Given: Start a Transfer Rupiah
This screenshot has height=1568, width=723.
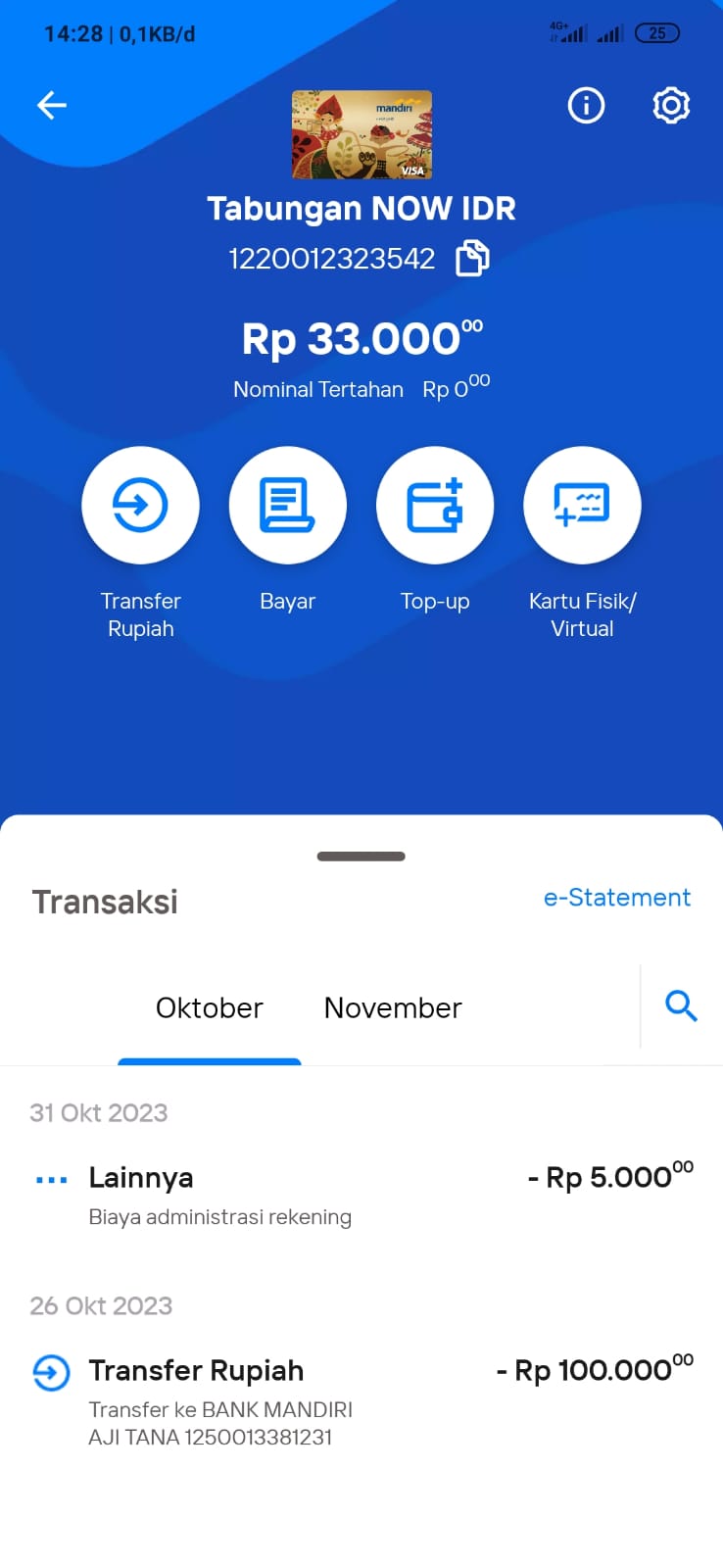Looking at the screenshot, I should [140, 505].
